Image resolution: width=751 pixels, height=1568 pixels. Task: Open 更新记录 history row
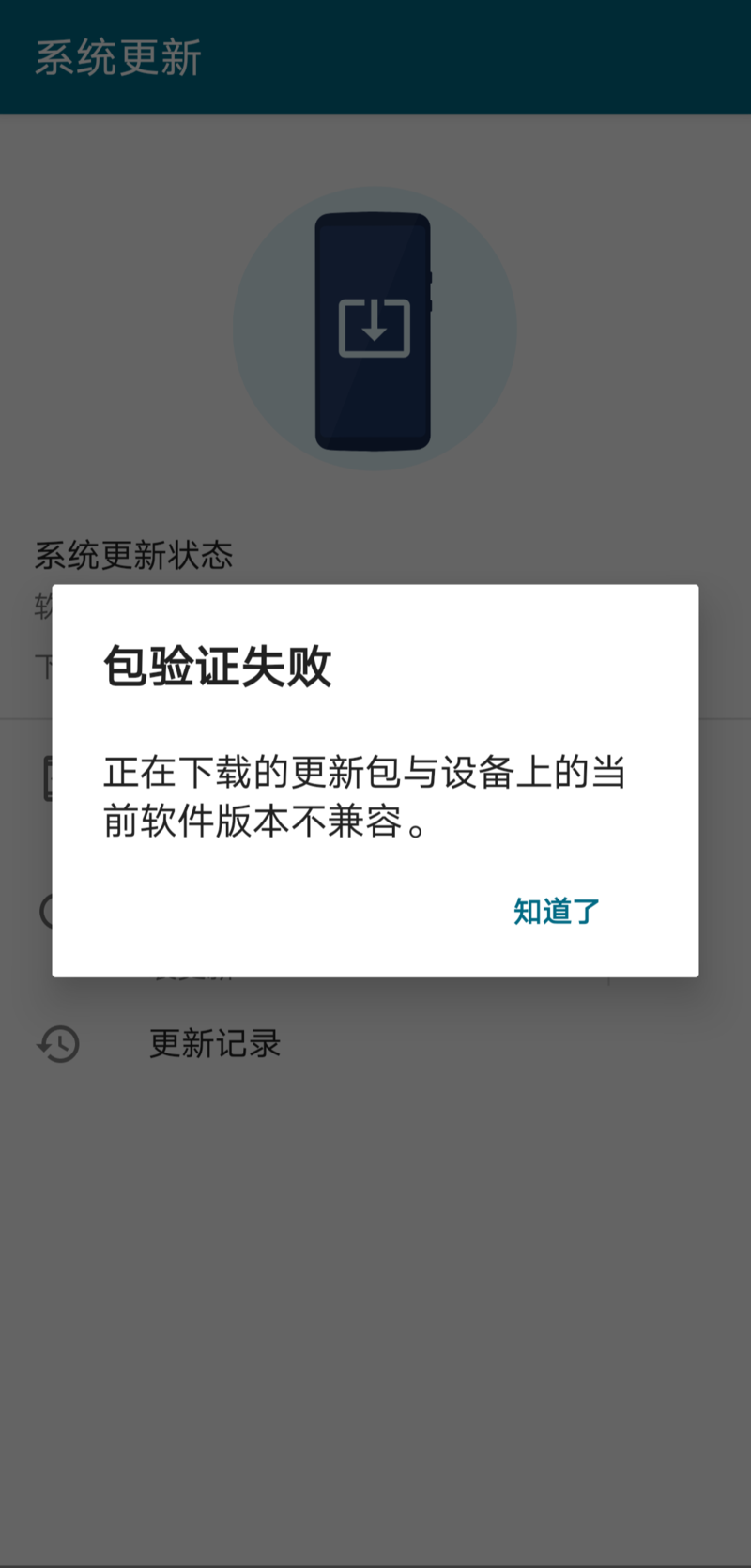tap(375, 1043)
